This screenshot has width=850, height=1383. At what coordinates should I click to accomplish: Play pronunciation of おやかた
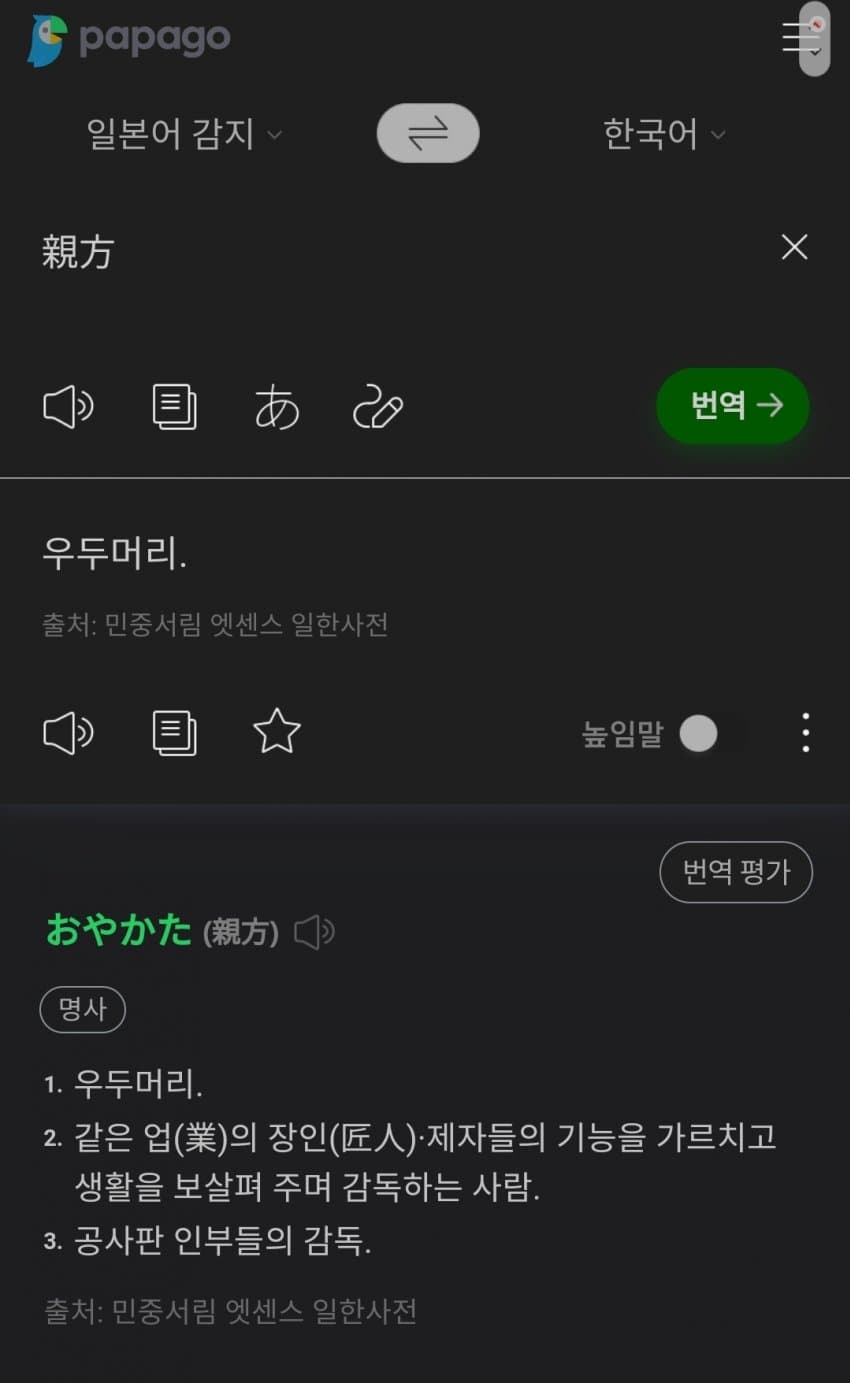[314, 933]
